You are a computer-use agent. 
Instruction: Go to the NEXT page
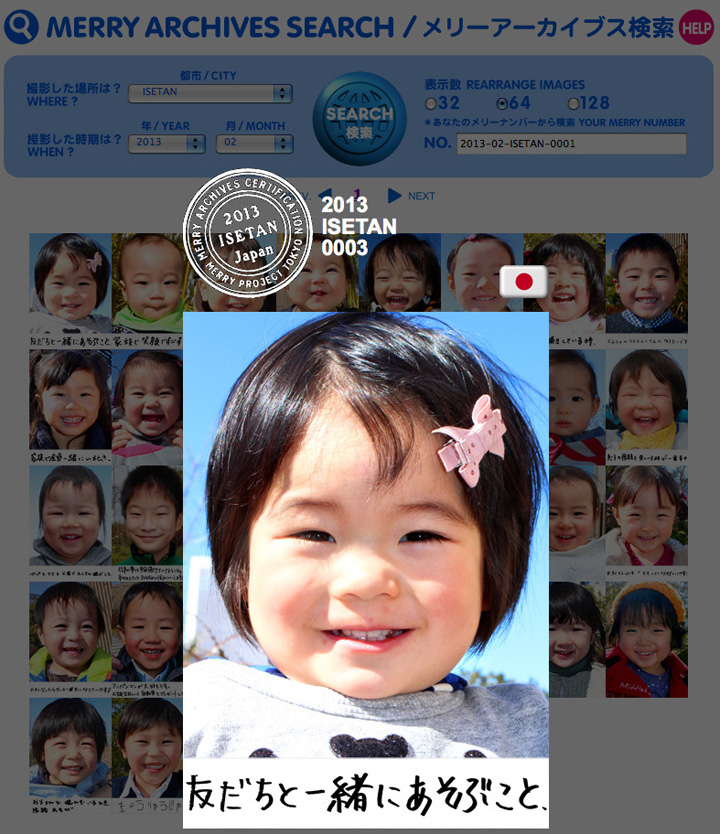pyautogui.click(x=411, y=196)
